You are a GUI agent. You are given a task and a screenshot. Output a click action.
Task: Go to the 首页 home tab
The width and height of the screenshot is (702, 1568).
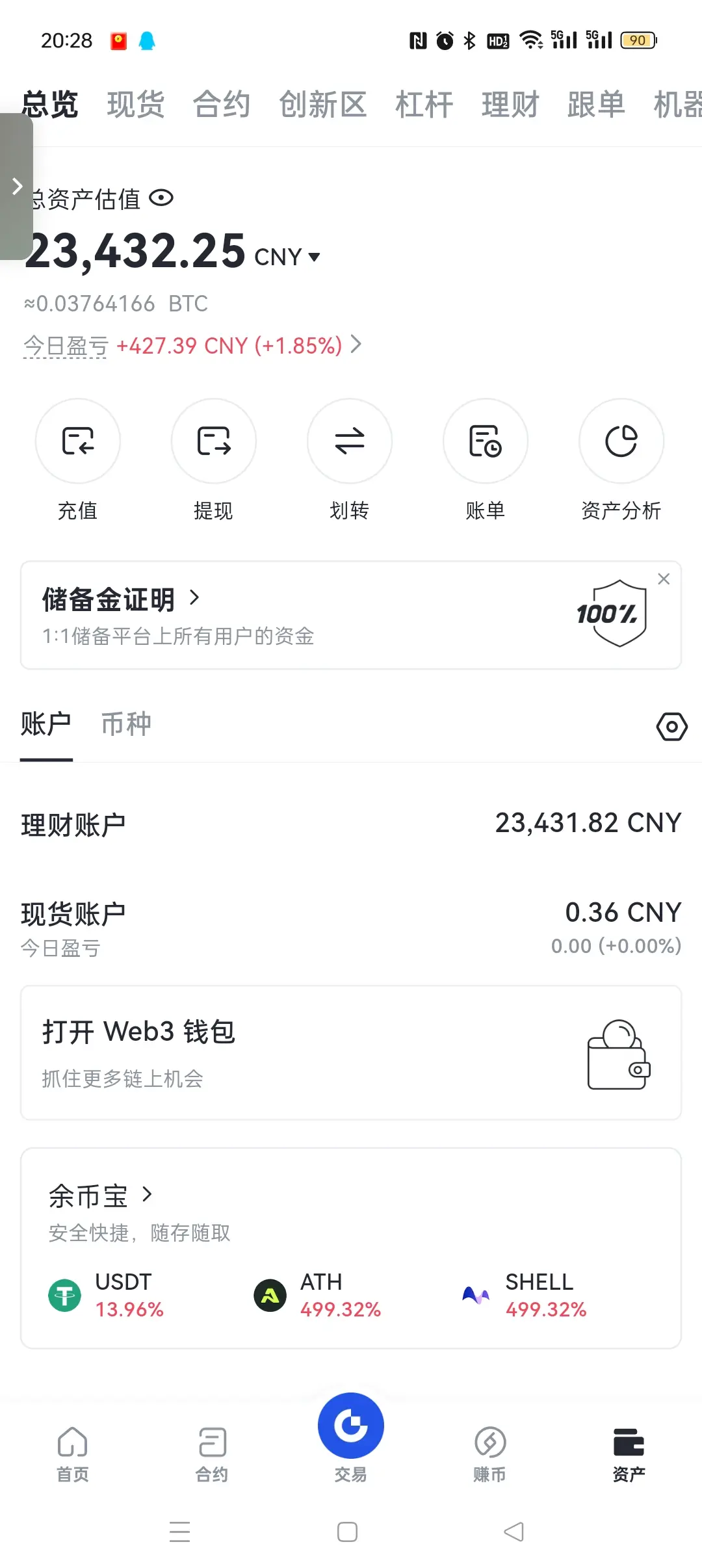73,1455
